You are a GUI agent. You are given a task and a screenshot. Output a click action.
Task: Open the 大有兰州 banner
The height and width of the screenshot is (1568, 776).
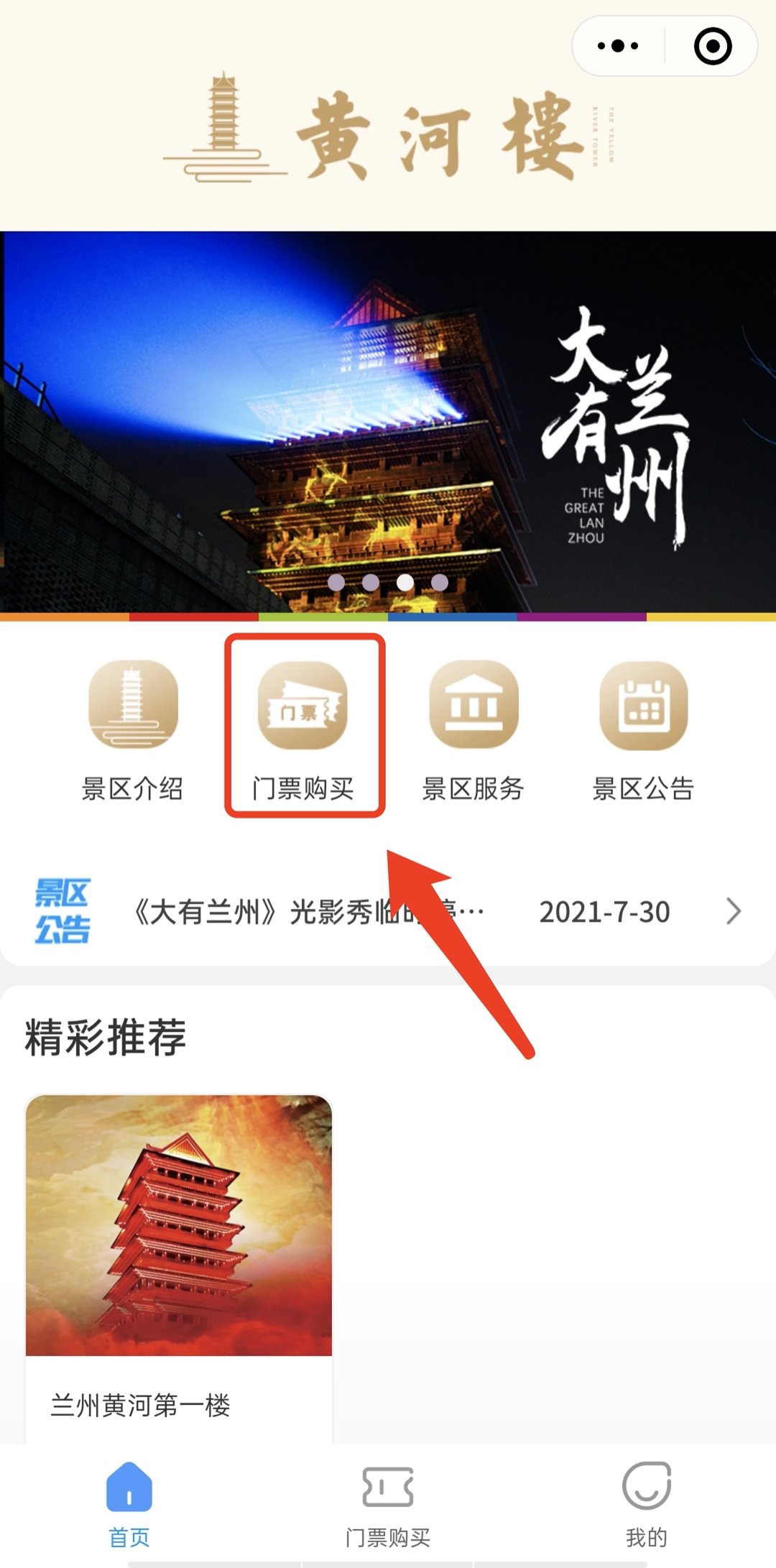click(388, 423)
